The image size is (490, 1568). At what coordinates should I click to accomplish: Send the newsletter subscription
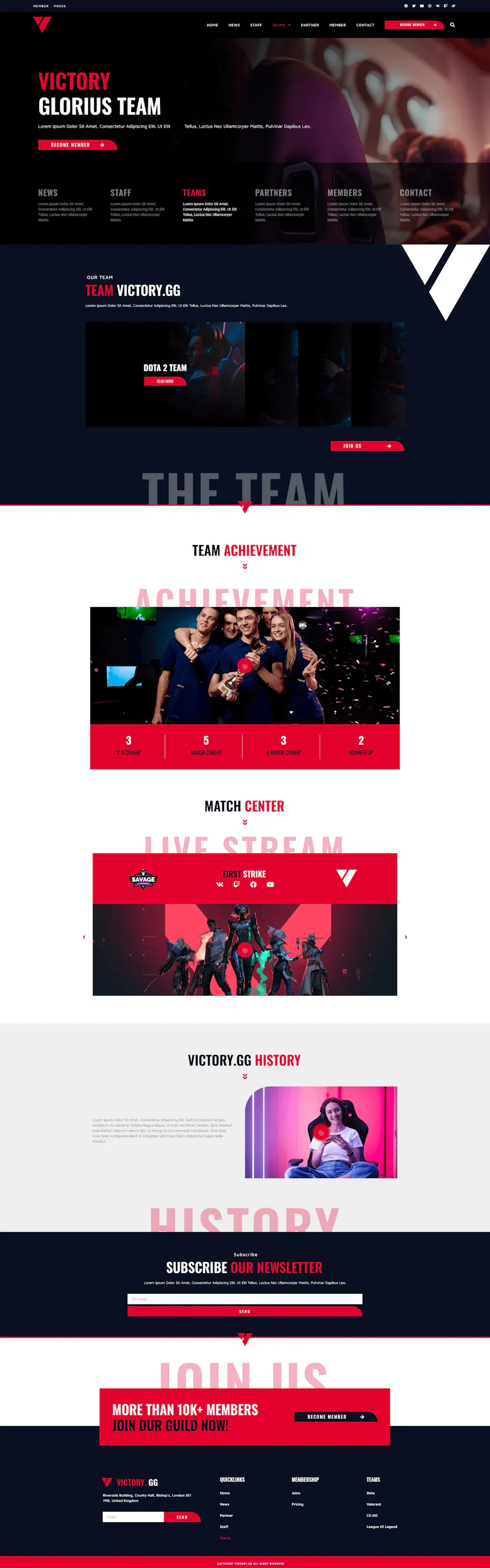tap(244, 1311)
